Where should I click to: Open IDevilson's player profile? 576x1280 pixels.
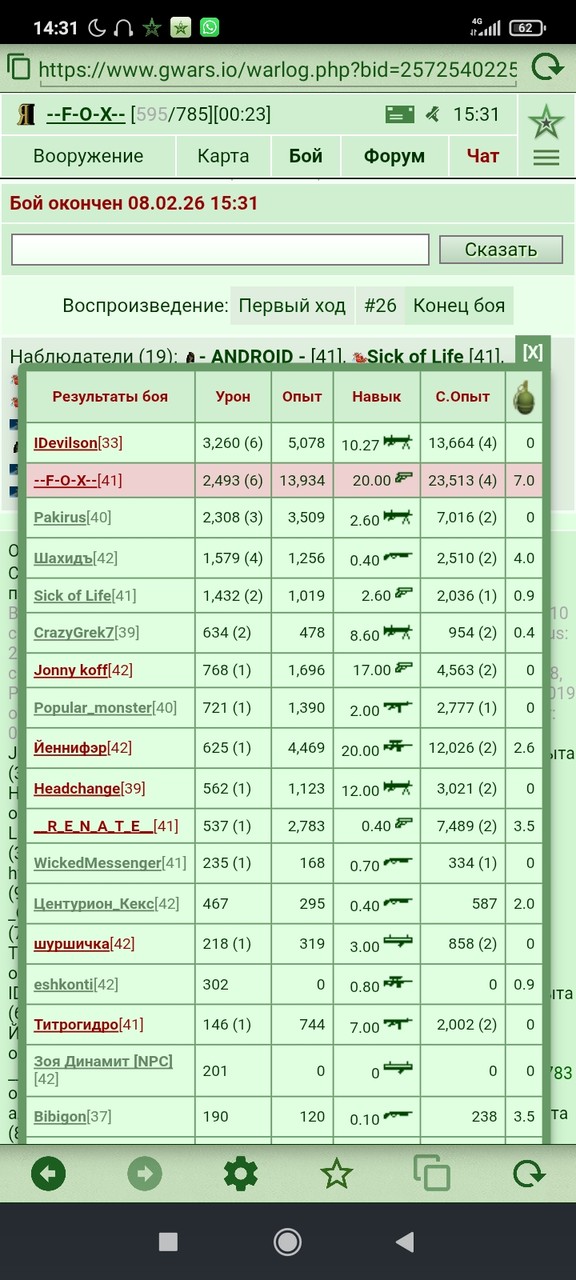tap(66, 442)
